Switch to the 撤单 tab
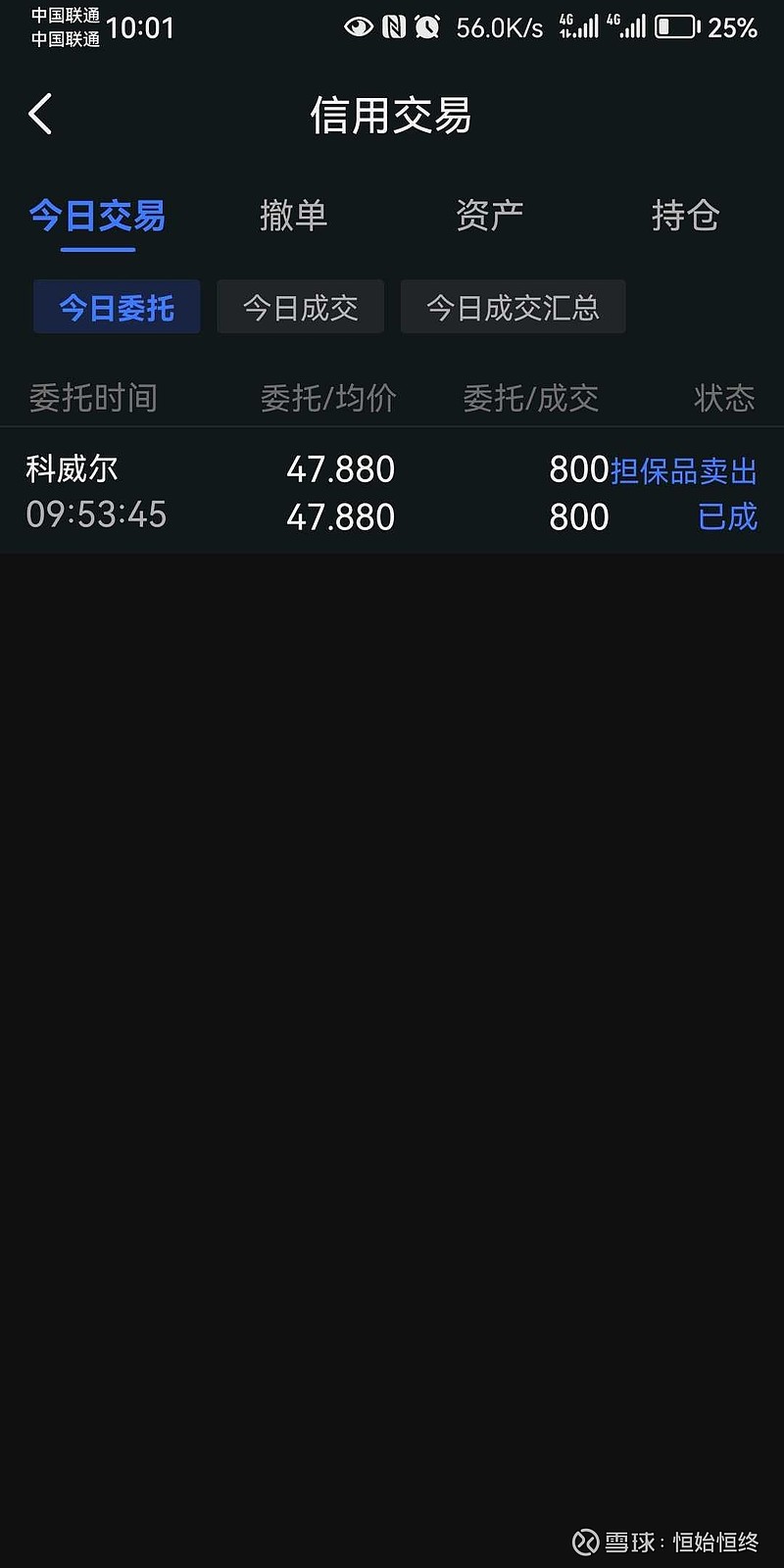The image size is (784, 1568). click(293, 215)
